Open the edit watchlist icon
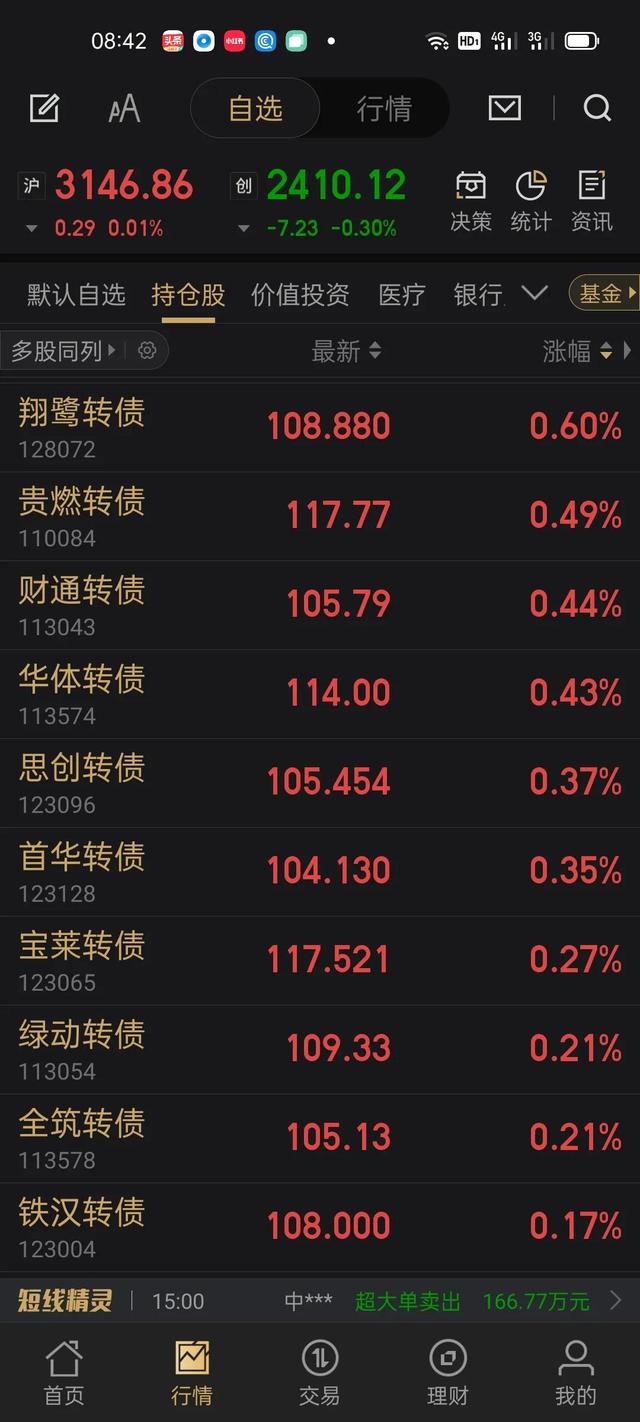Screen dimensions: 640x1422 [x=44, y=108]
